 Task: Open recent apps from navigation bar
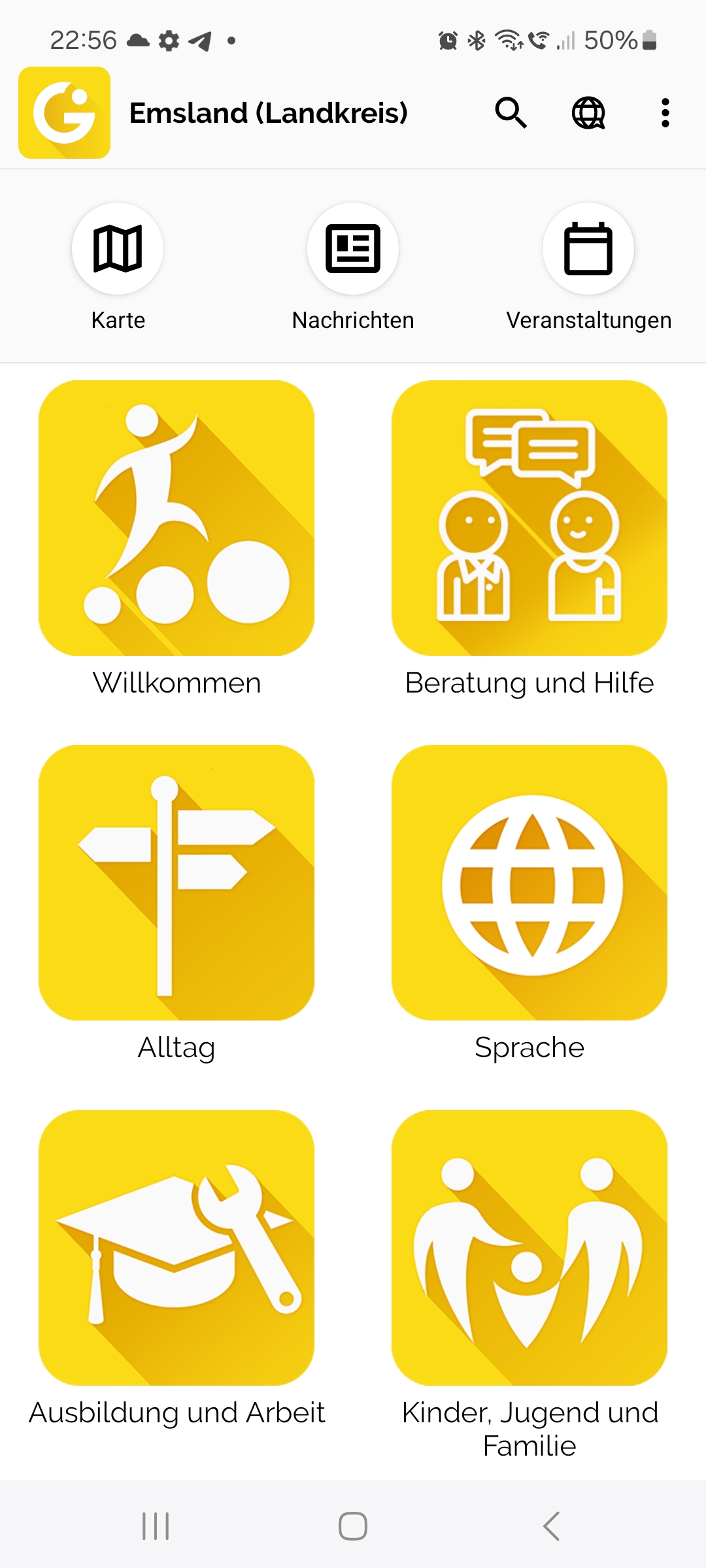coord(156,1526)
